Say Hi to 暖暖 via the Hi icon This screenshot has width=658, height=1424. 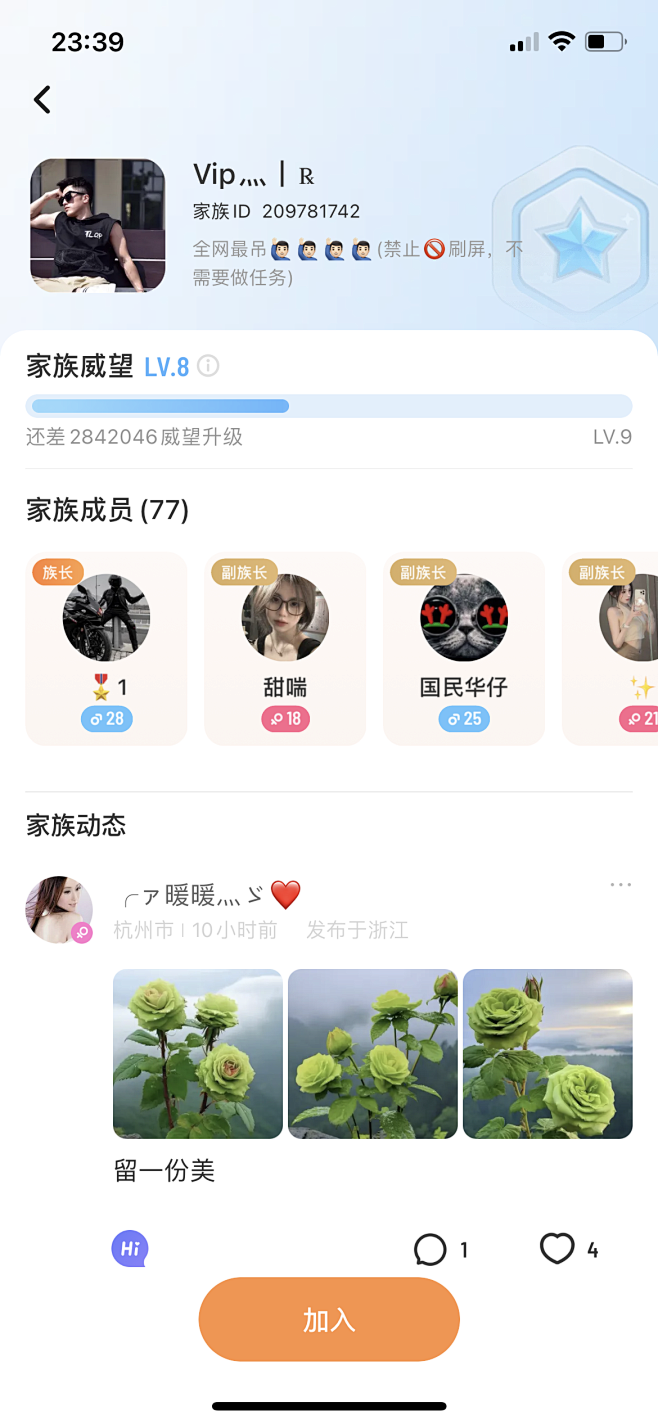[x=130, y=1248]
